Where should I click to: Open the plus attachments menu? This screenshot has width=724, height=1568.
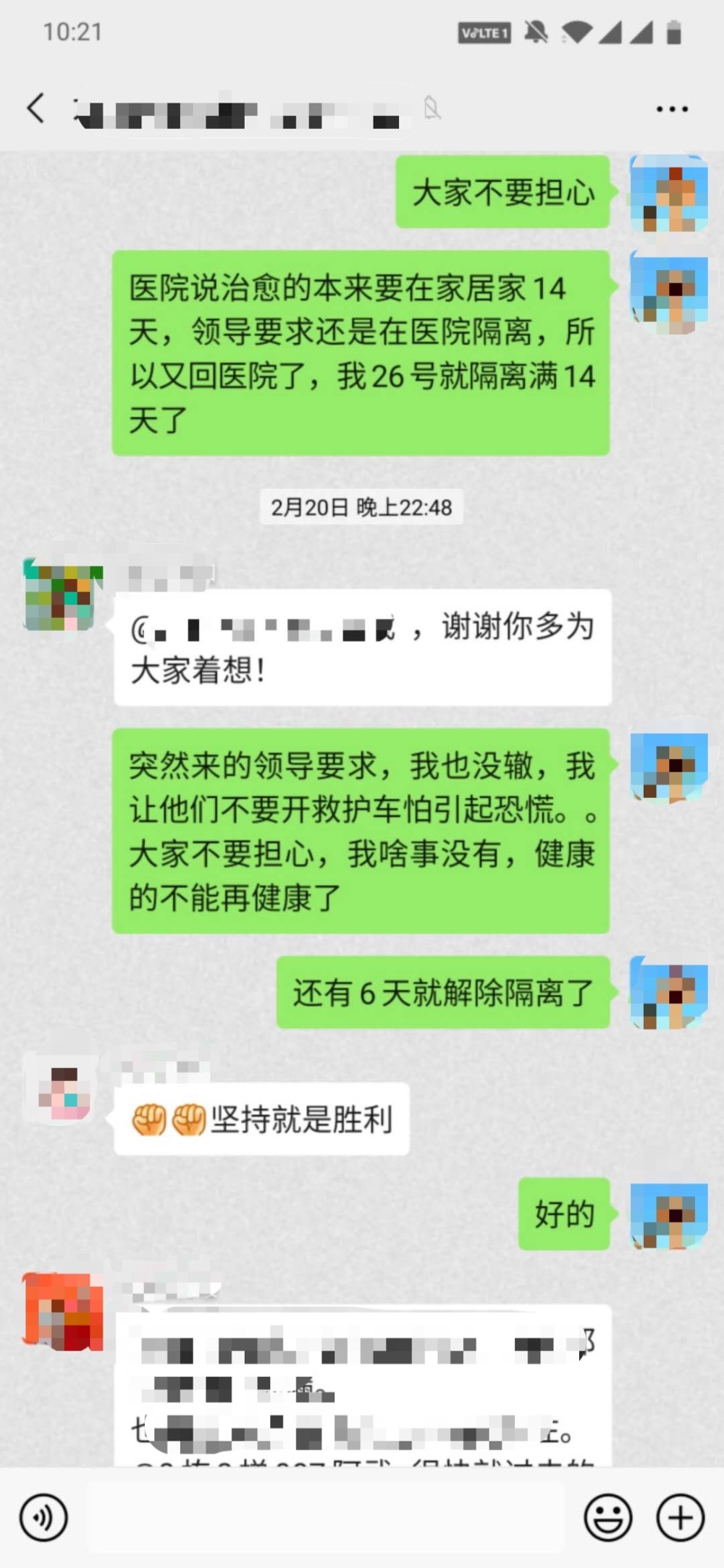[x=680, y=1517]
